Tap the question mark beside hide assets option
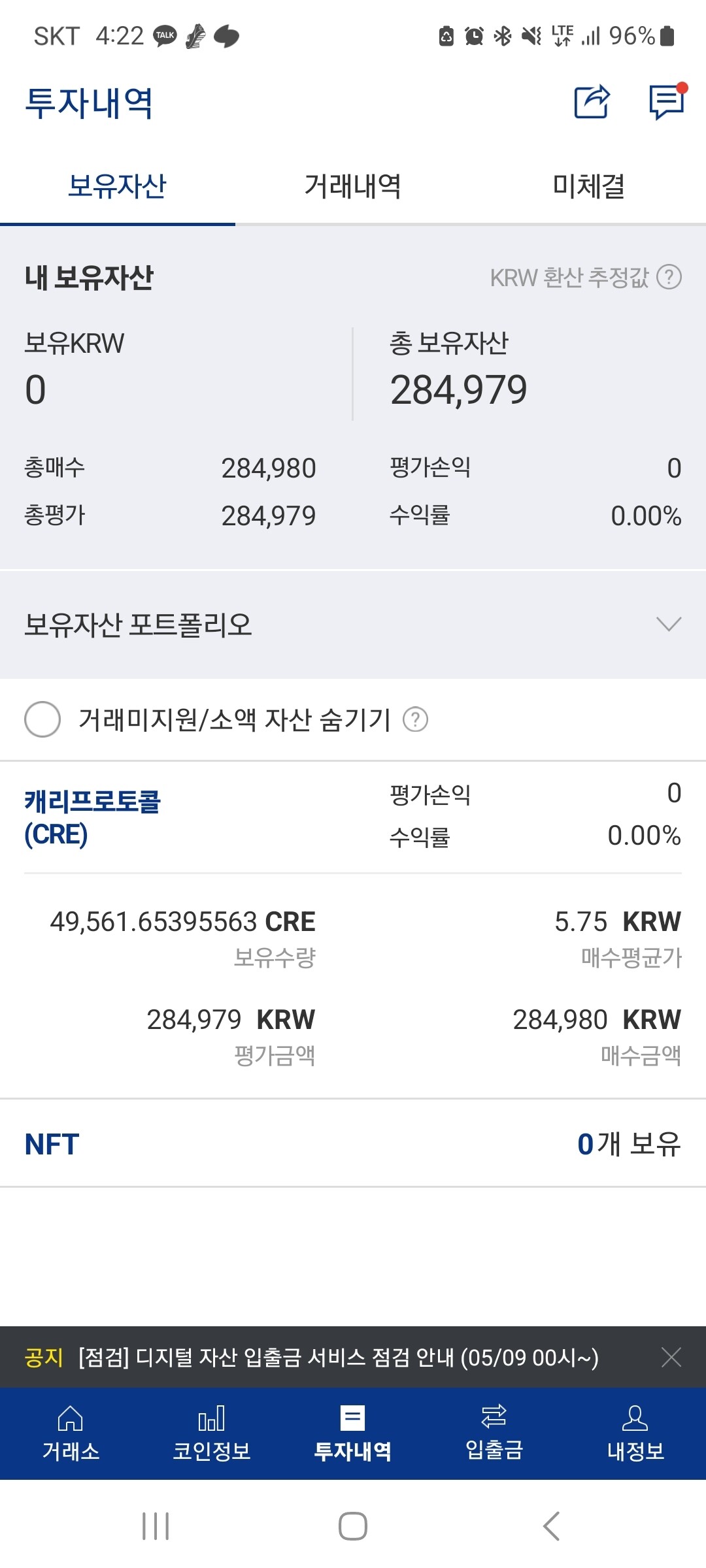Screen dimensions: 706x1568 pos(416,721)
